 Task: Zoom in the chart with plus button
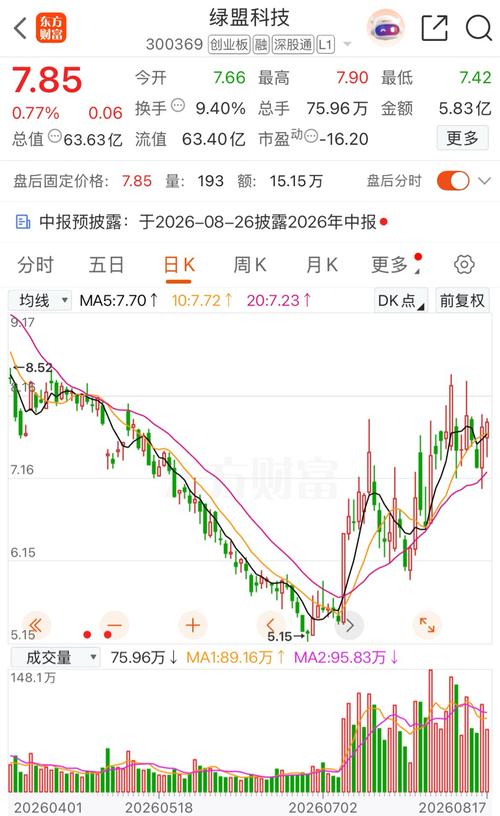(193, 624)
